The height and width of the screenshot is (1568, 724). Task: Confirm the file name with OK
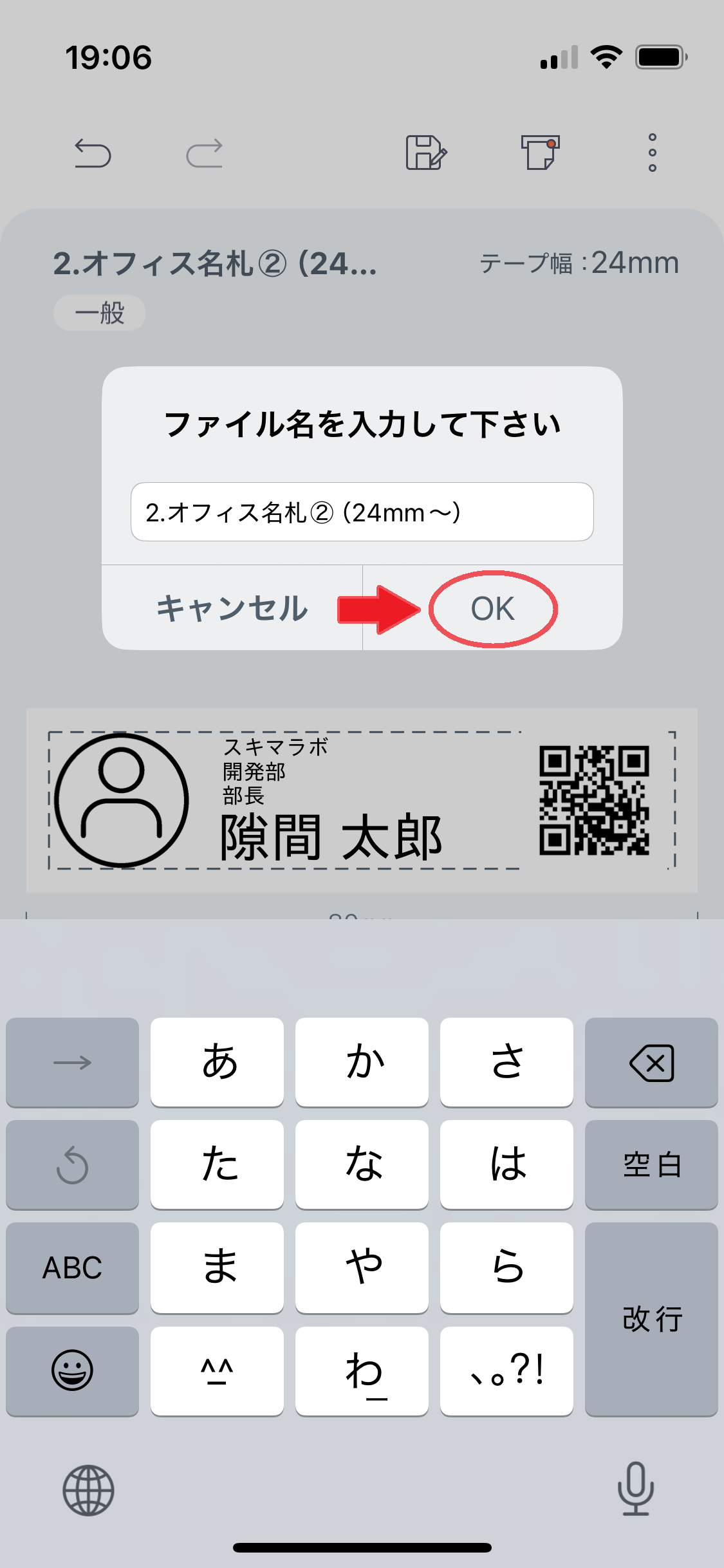(492, 608)
